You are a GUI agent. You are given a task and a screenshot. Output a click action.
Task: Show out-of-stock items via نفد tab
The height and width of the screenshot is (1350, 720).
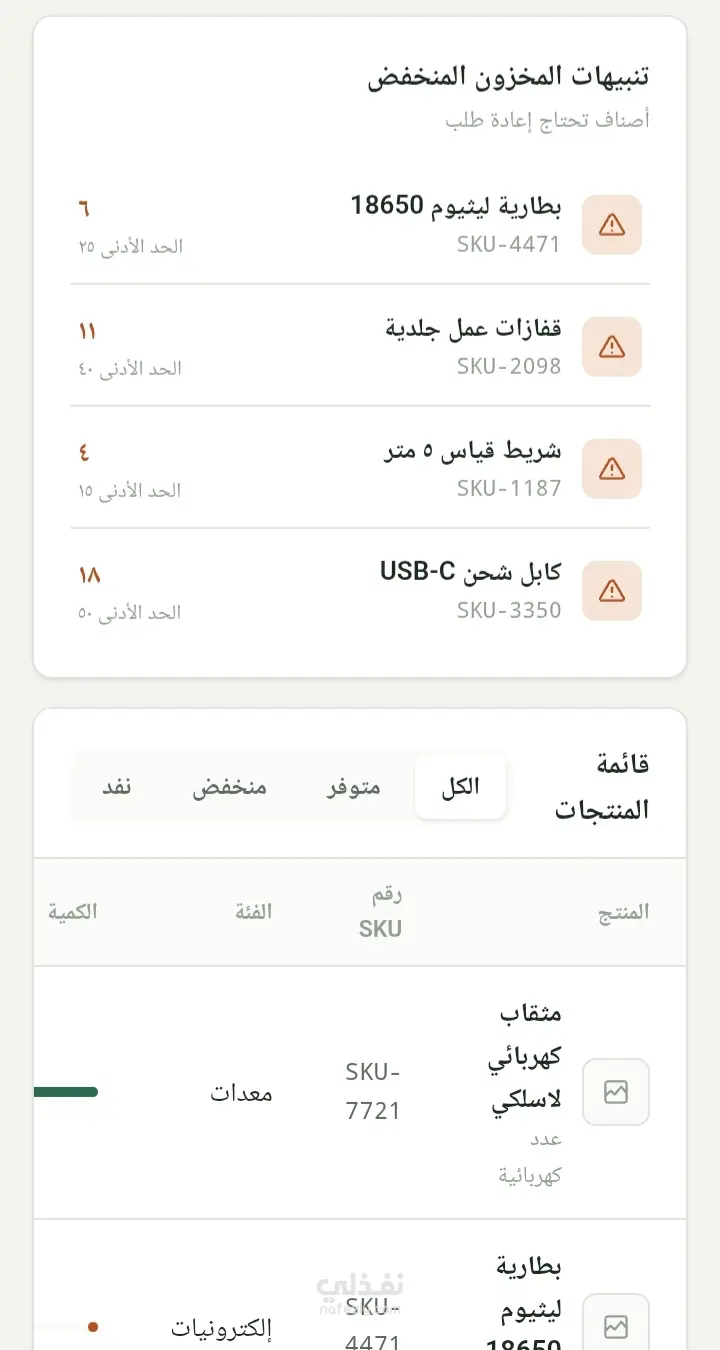click(117, 787)
